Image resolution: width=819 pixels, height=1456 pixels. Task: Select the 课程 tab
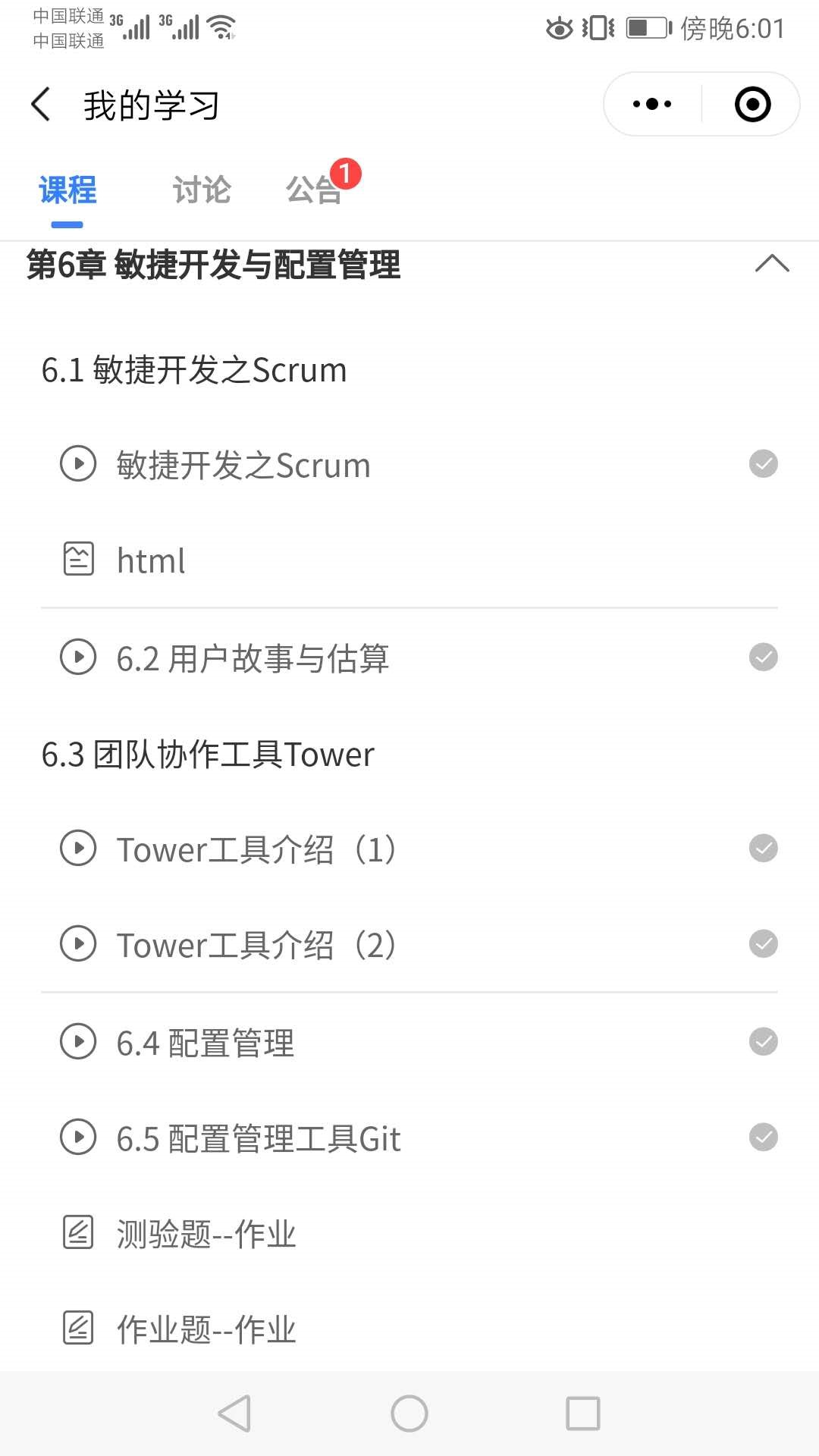67,190
